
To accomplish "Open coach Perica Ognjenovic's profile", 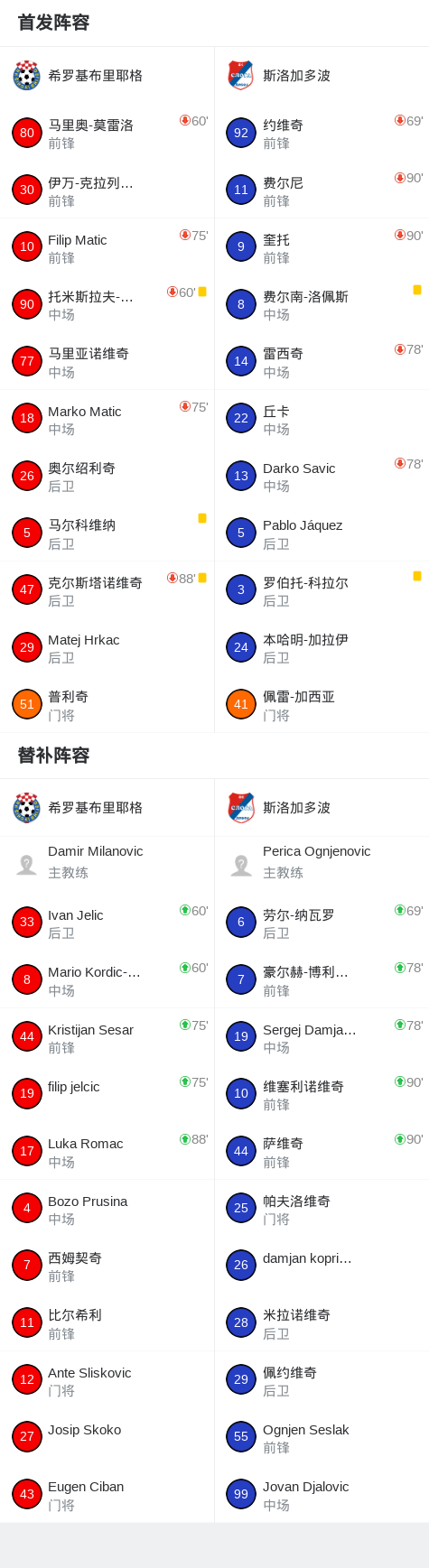I will tap(322, 865).
